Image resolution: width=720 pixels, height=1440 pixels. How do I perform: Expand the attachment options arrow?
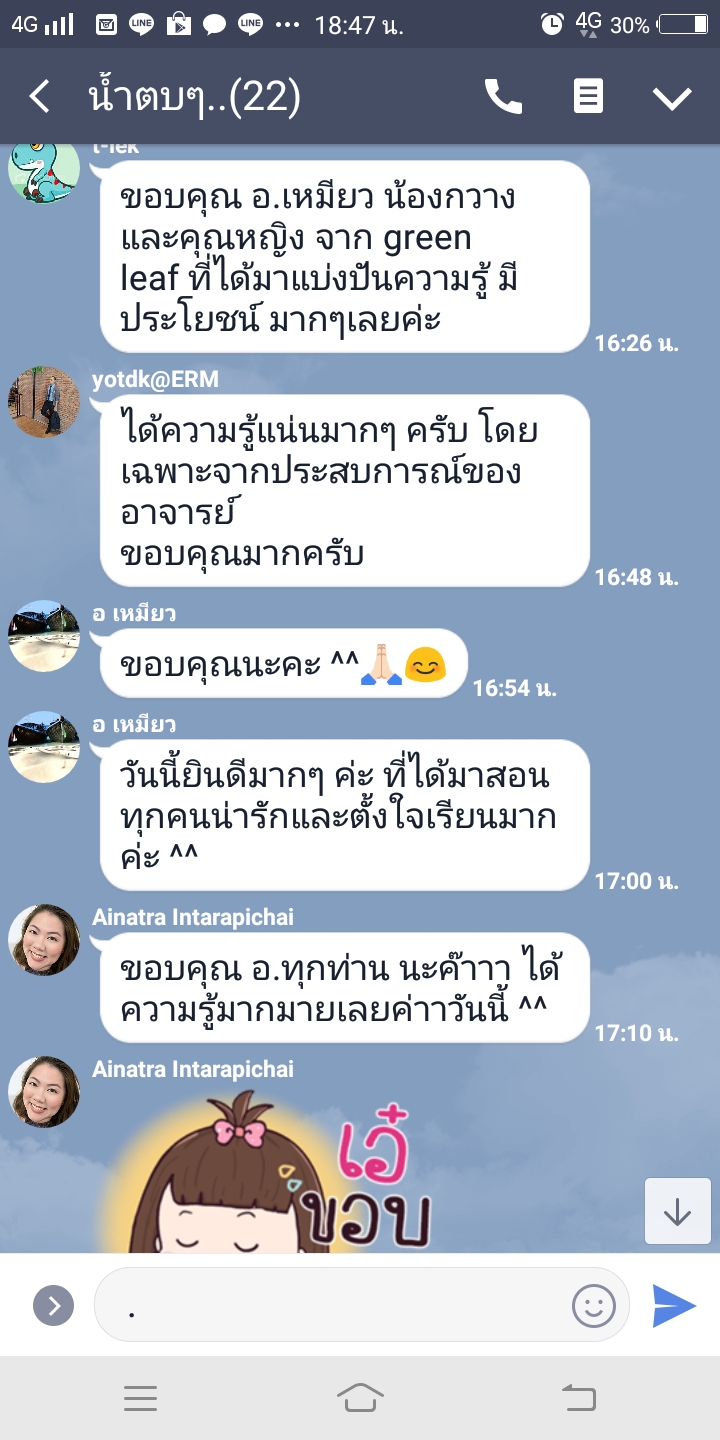click(53, 1305)
